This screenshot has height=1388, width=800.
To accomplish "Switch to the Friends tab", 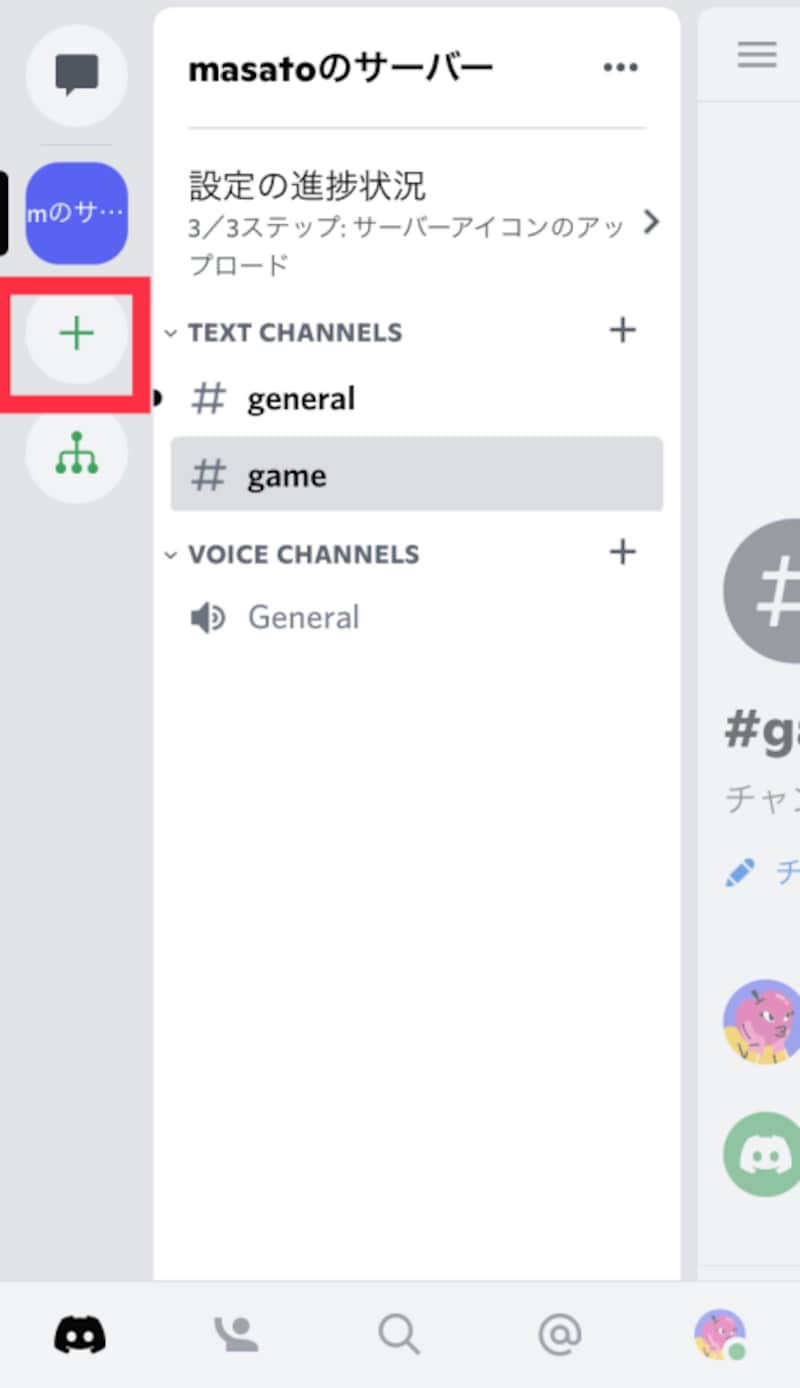I will tap(236, 1334).
